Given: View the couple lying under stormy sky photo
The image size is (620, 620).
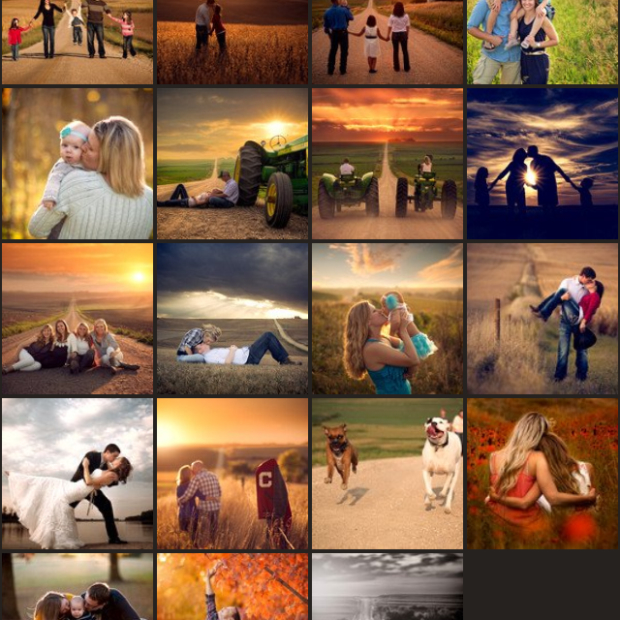Looking at the screenshot, I should [x=232, y=319].
